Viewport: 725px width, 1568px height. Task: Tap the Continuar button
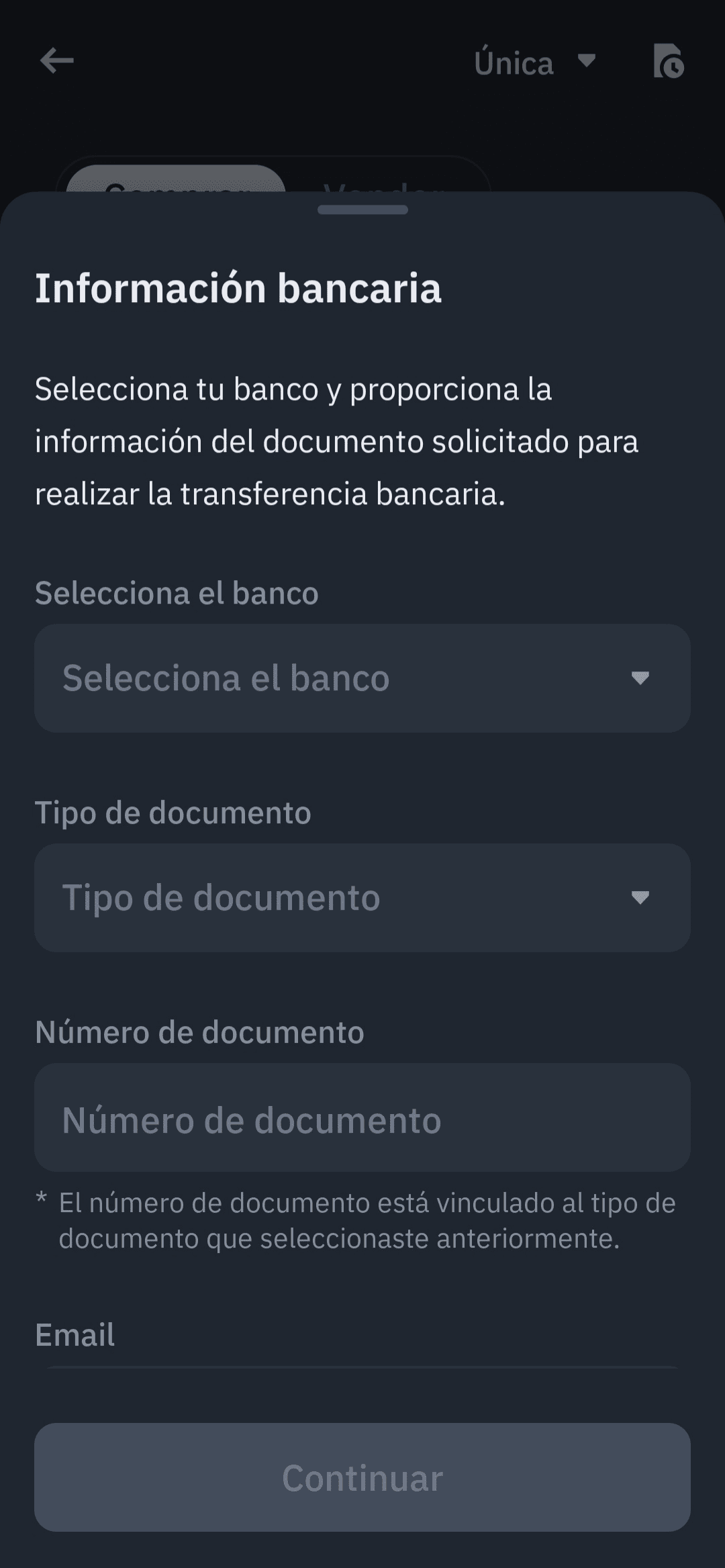[x=362, y=1477]
